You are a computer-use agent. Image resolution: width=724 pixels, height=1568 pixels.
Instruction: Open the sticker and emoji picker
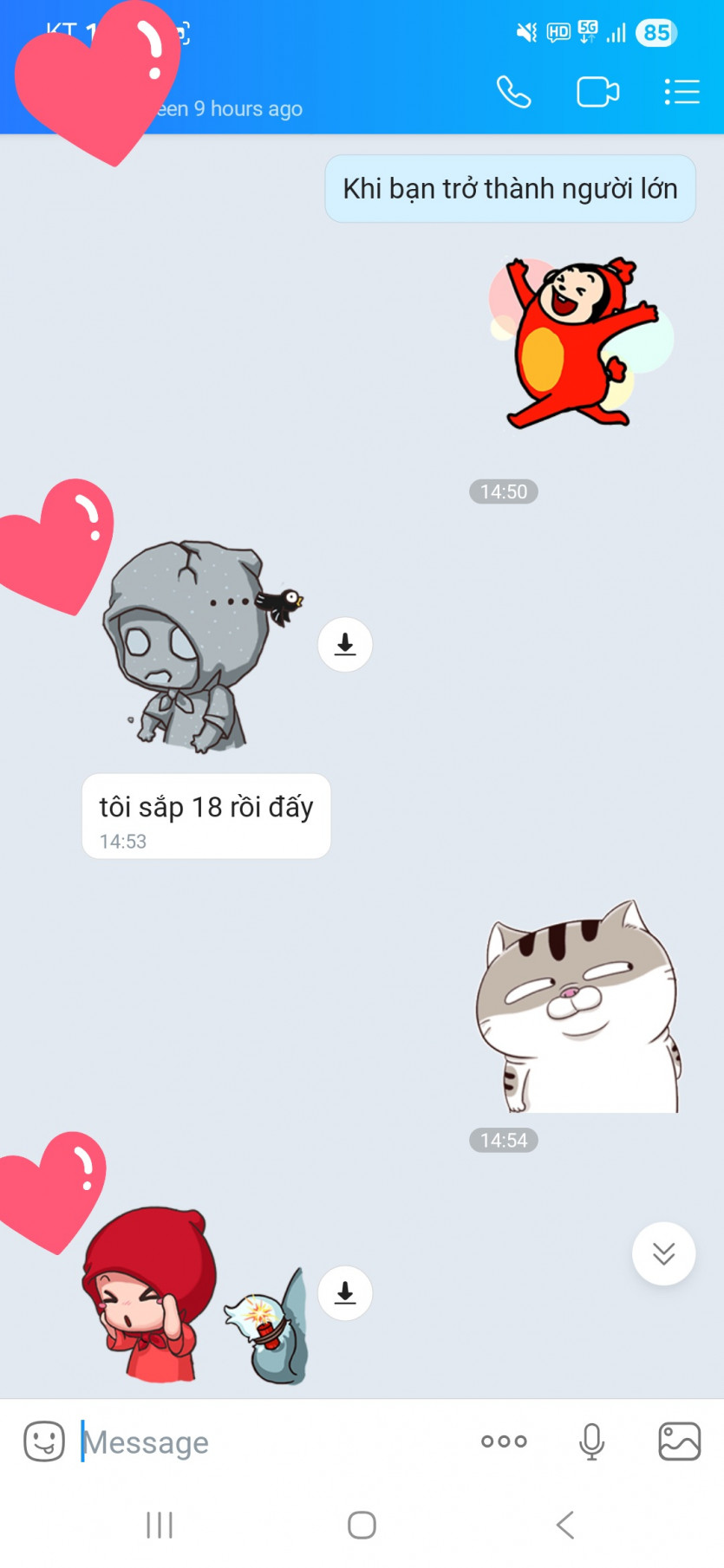(44, 1441)
